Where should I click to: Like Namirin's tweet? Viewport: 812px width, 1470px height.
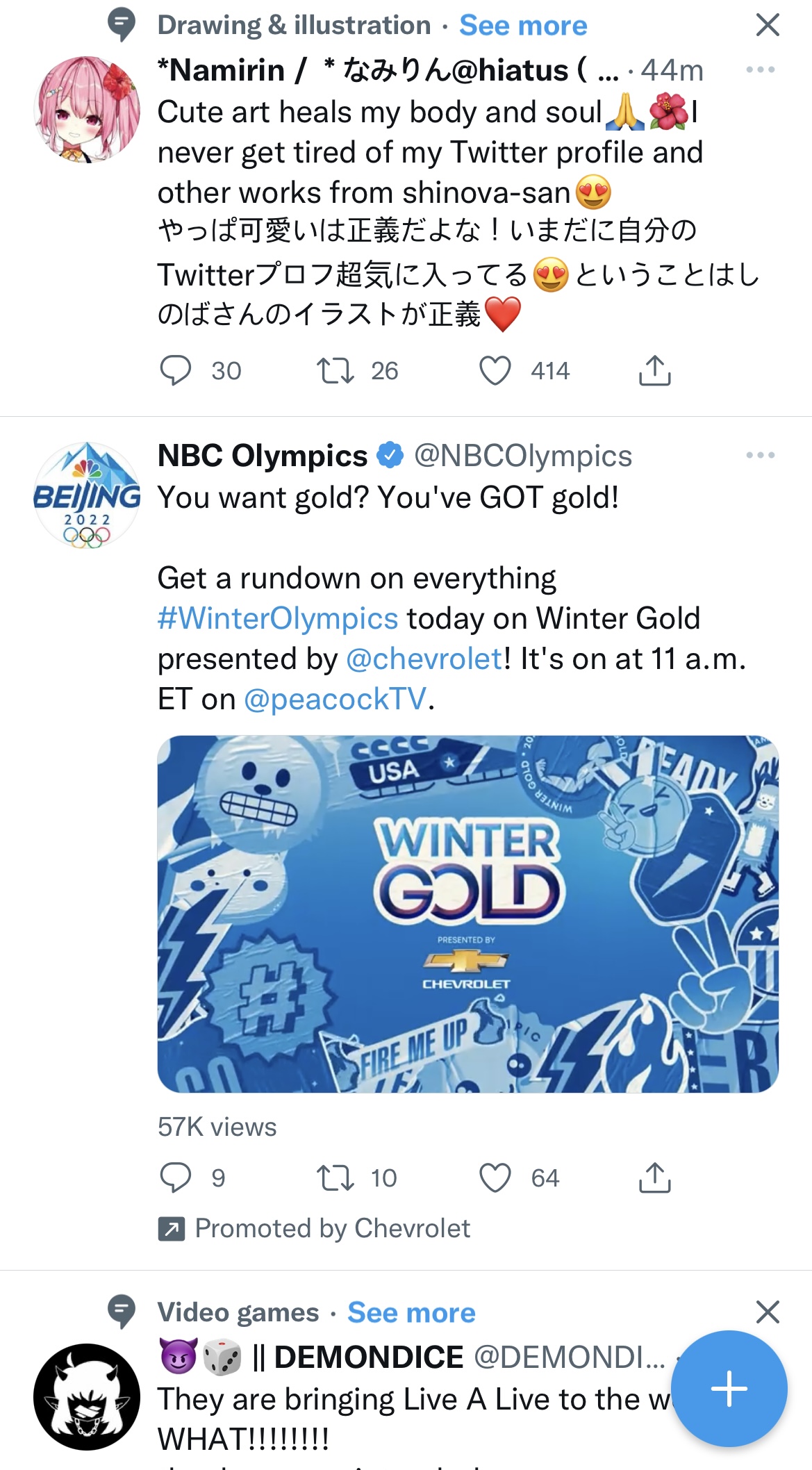pyautogui.click(x=495, y=370)
